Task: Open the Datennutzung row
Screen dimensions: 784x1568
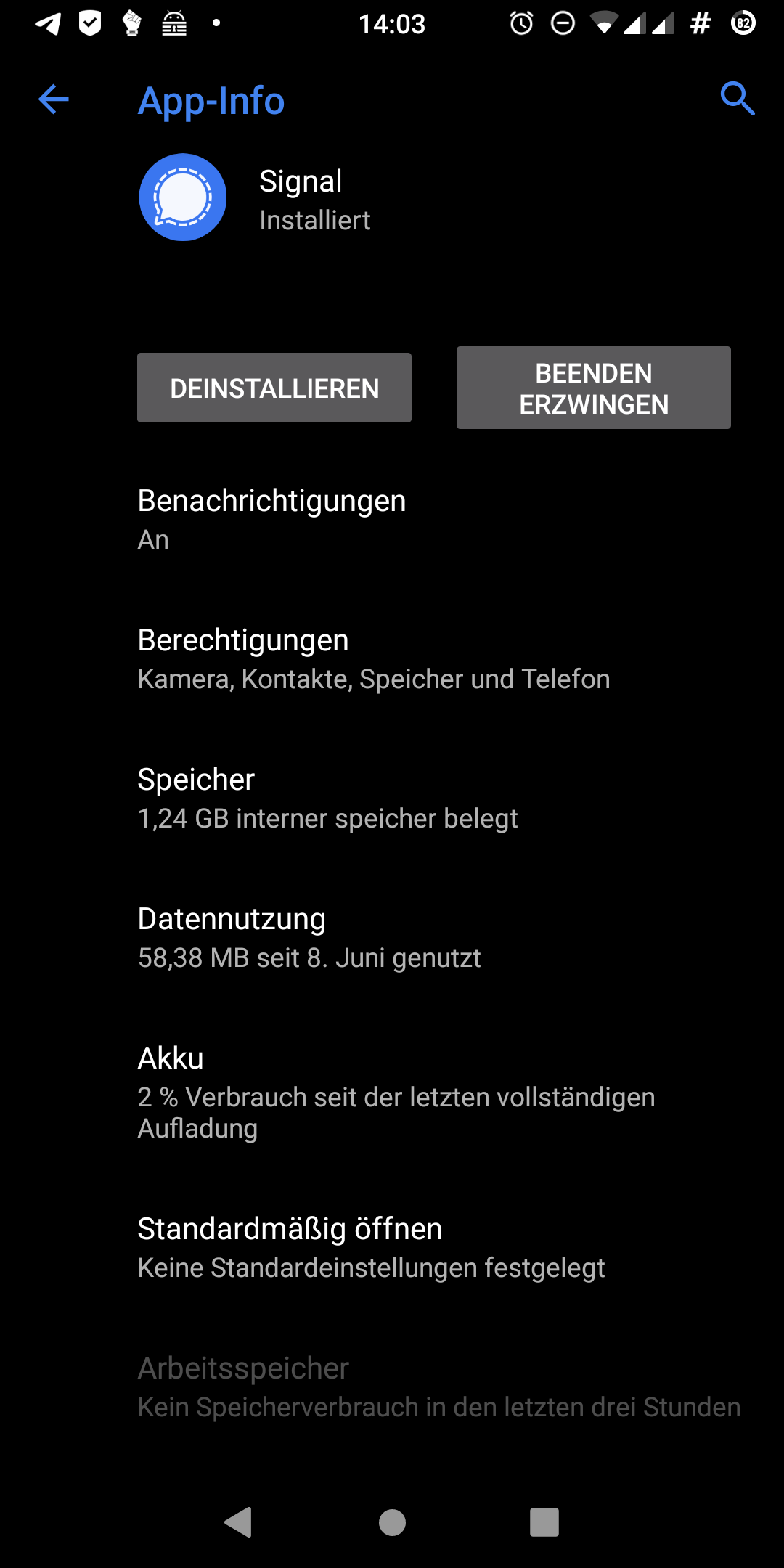Action: pyautogui.click(x=392, y=937)
